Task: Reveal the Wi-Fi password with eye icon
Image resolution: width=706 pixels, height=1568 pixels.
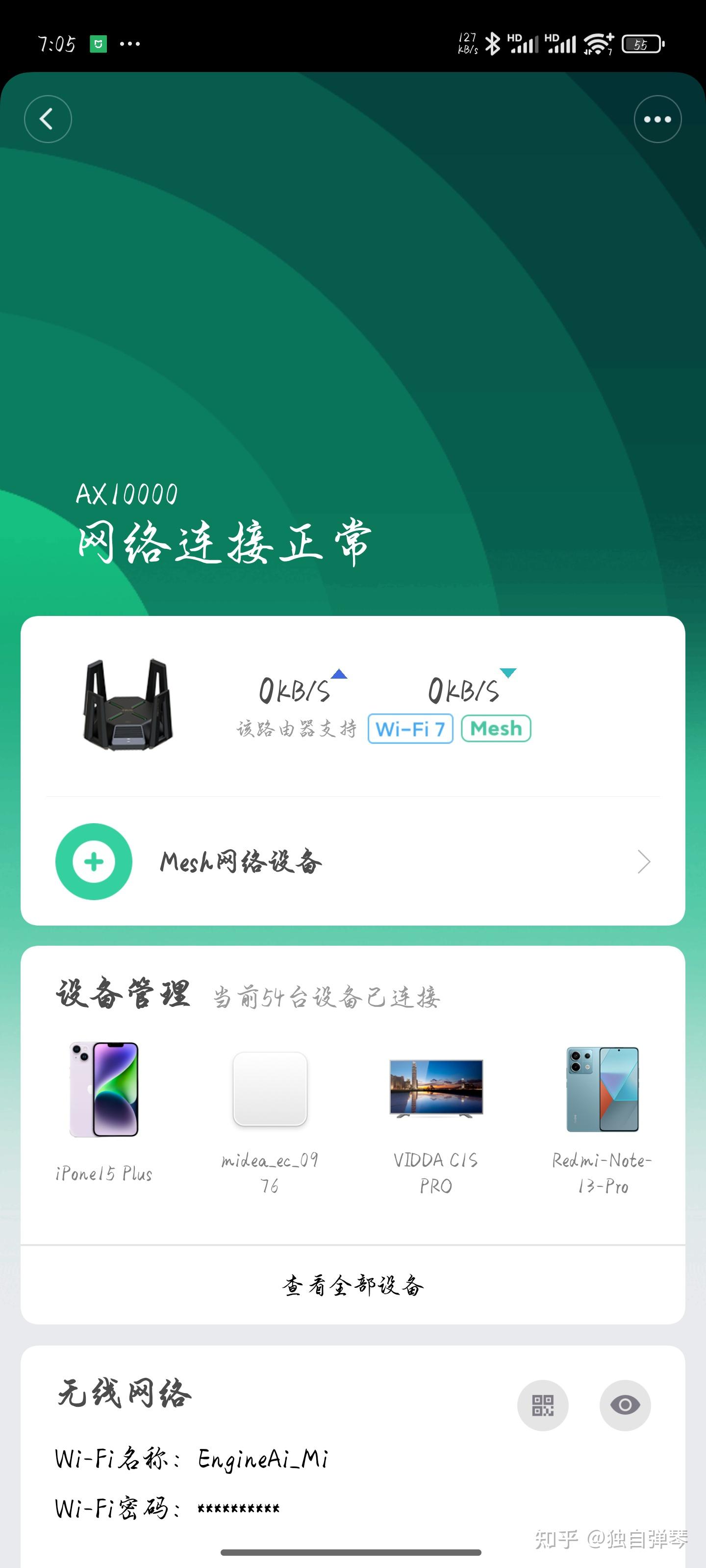Action: click(625, 1405)
